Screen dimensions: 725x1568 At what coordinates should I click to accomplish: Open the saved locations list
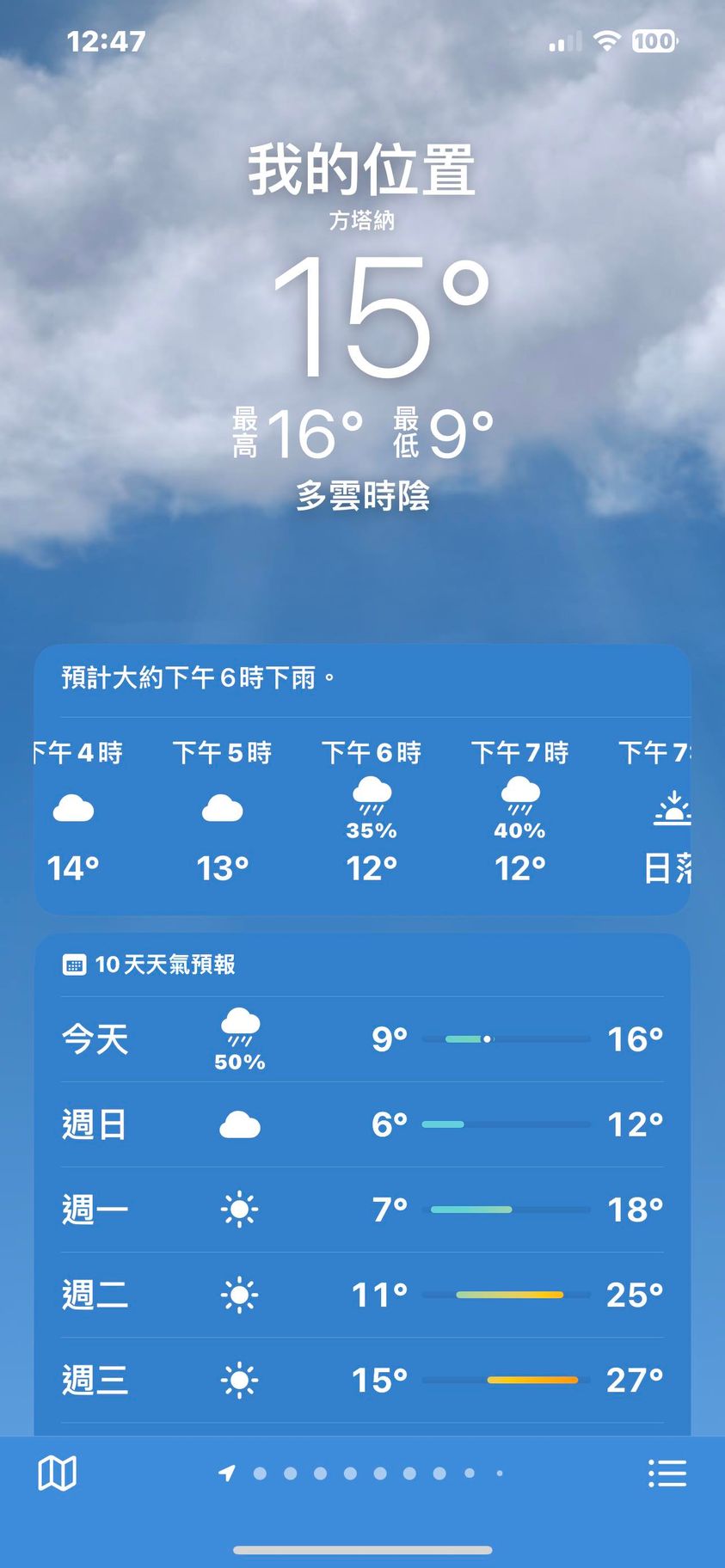(x=667, y=1473)
